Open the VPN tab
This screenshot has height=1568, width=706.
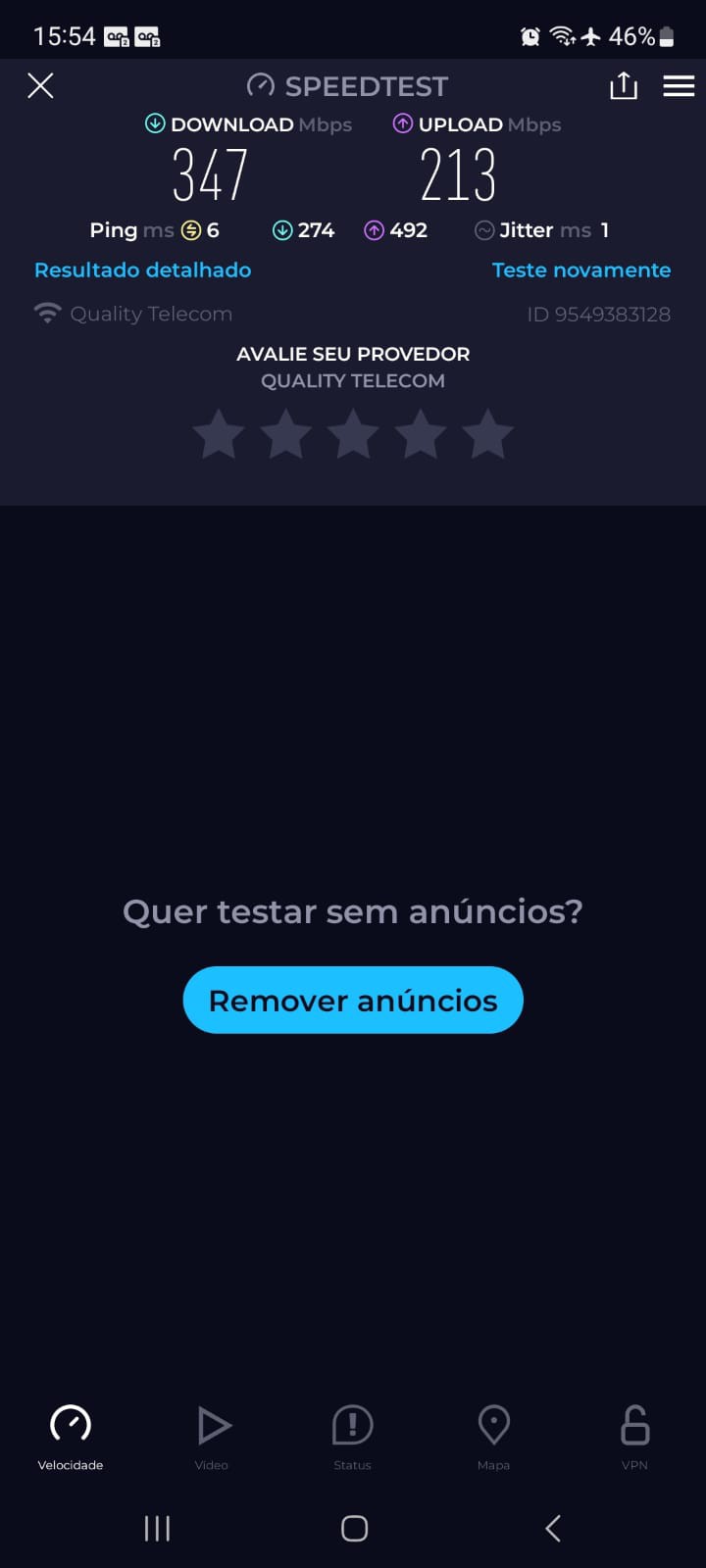tap(634, 1437)
